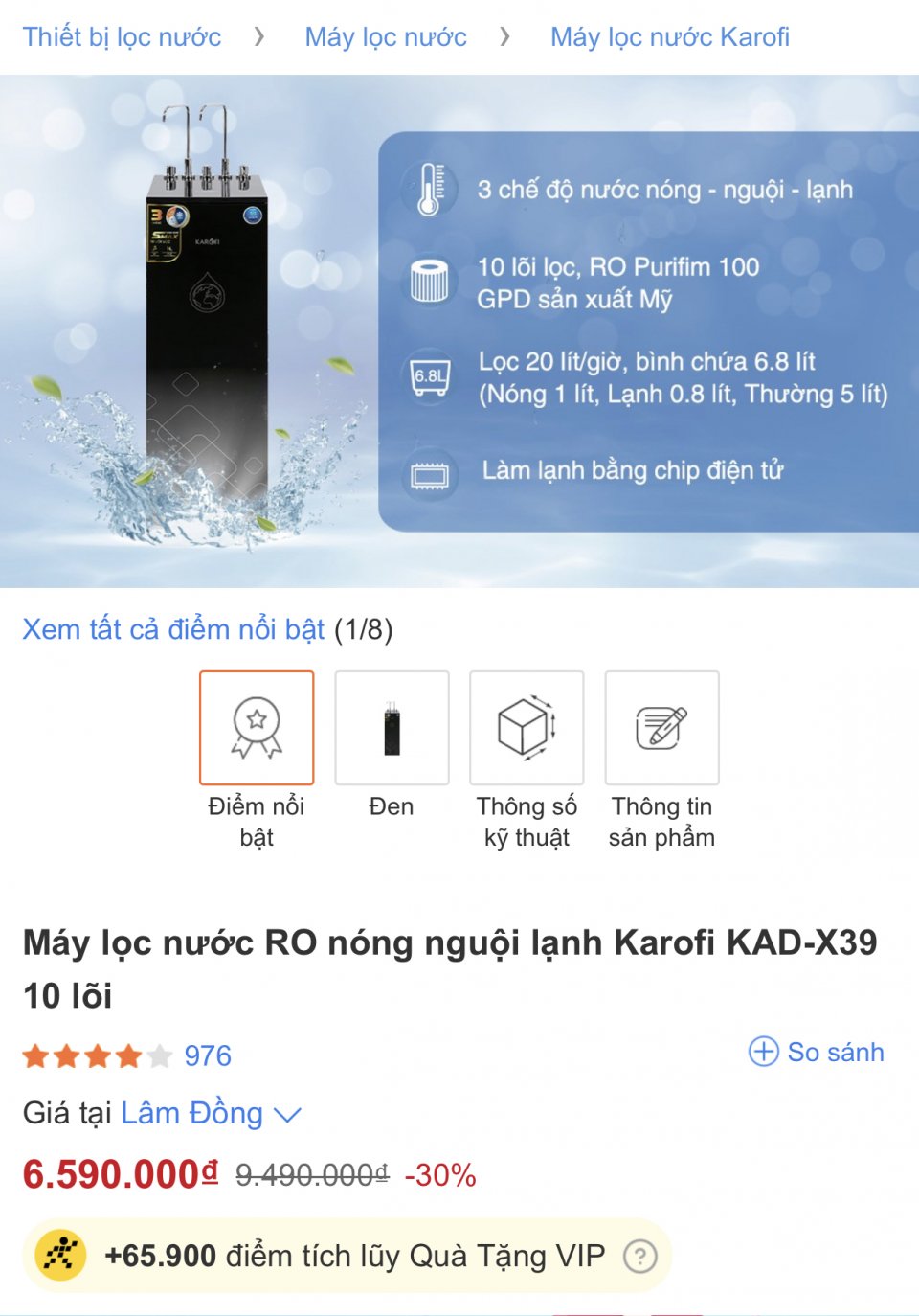919x1316 pixels.
Task: Open the Thiết bị lọc nước breadcrumb
Action: [x=122, y=37]
